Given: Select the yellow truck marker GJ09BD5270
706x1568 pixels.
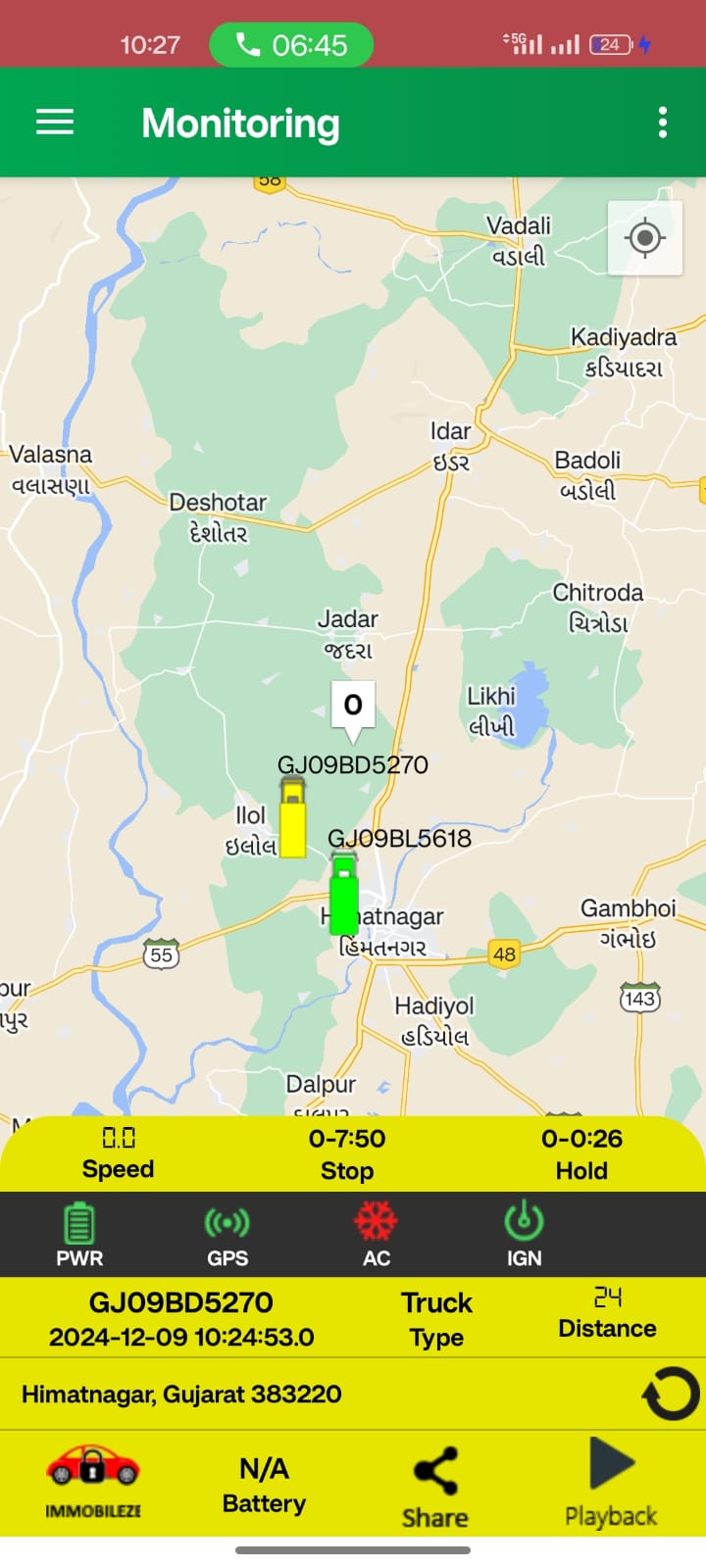Looking at the screenshot, I should [x=291, y=818].
